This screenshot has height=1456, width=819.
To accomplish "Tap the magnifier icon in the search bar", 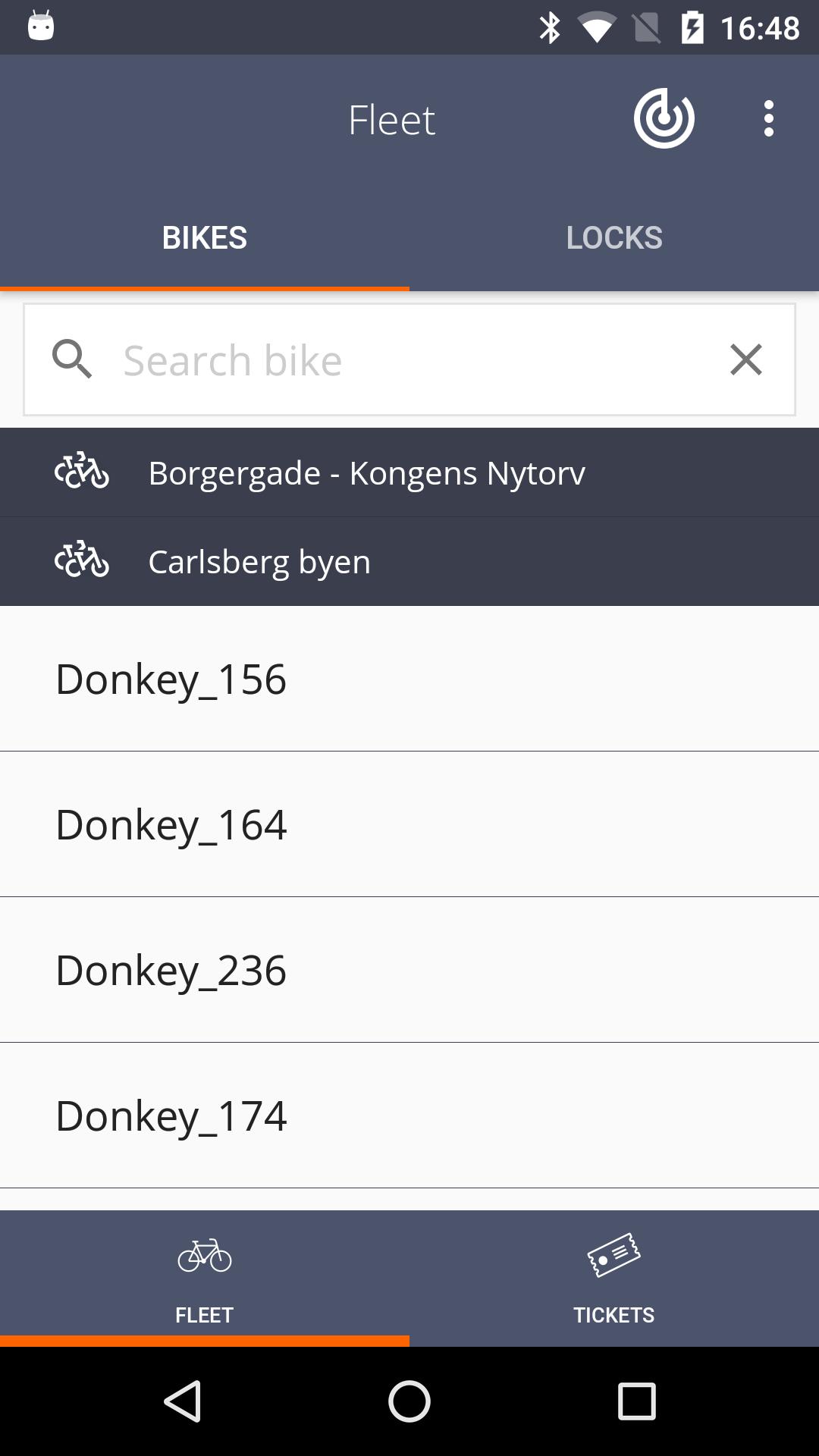I will 74,359.
